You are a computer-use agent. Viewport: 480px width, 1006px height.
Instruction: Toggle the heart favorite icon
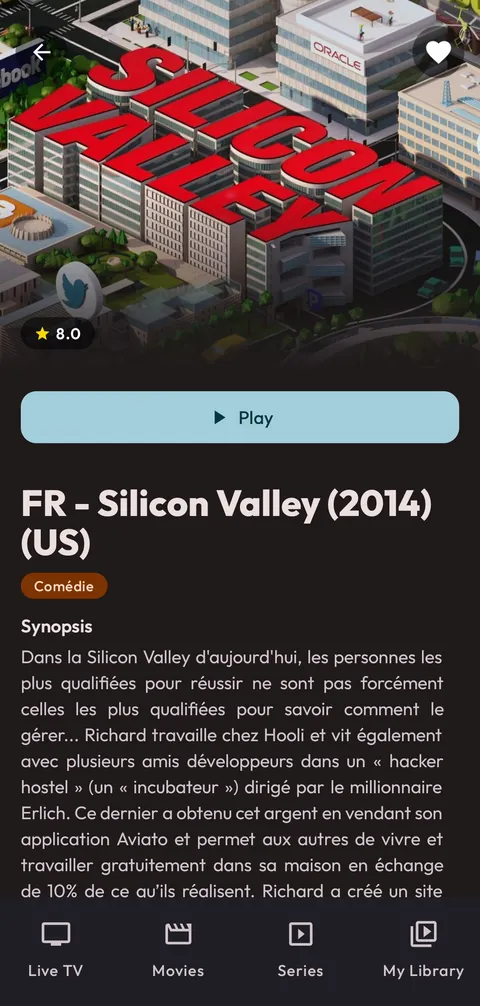(x=438, y=52)
